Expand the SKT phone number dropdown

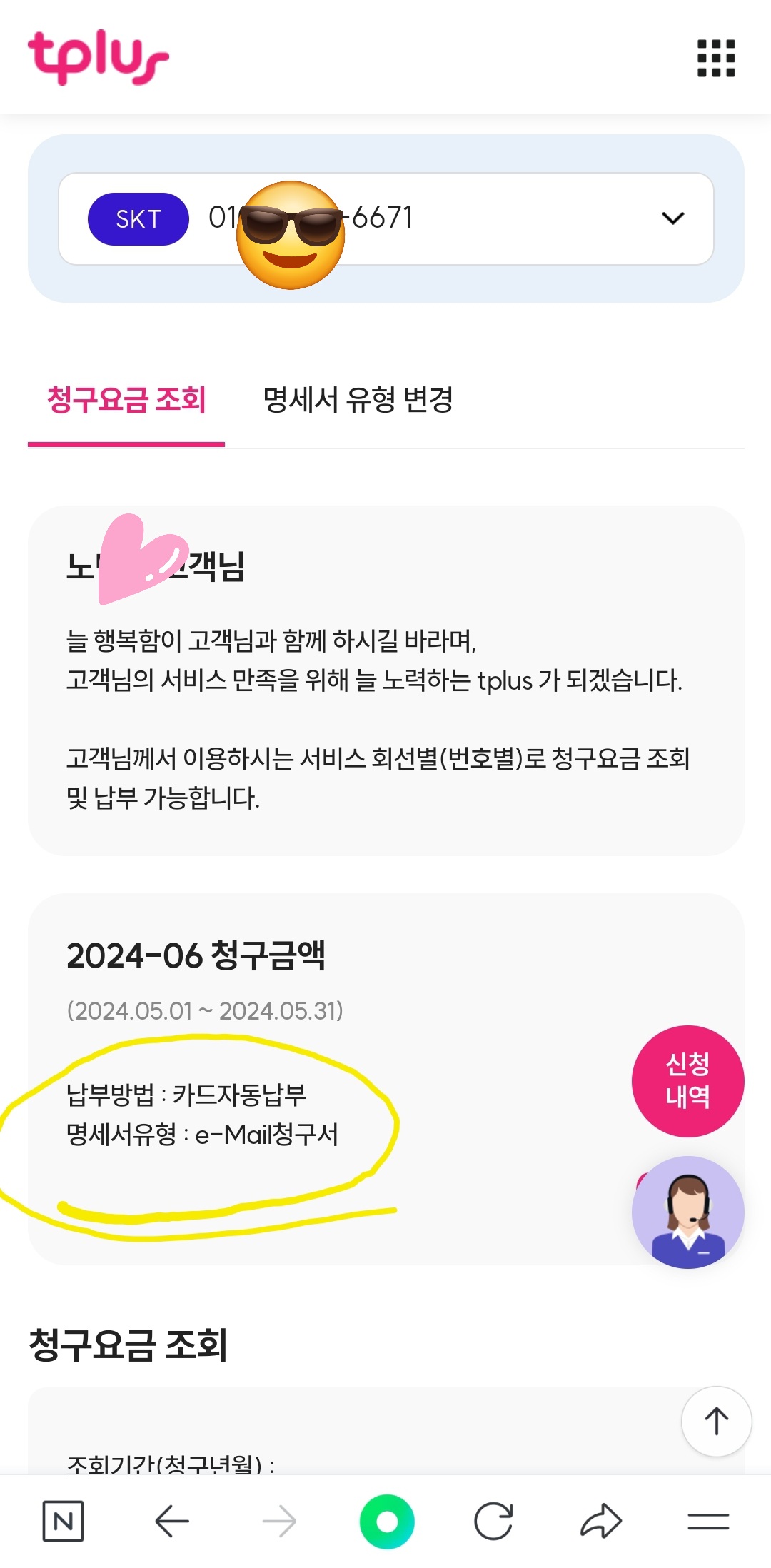pos(672,218)
